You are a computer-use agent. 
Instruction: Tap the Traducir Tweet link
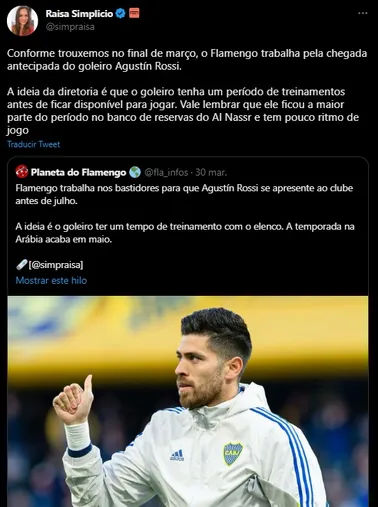[x=34, y=144]
